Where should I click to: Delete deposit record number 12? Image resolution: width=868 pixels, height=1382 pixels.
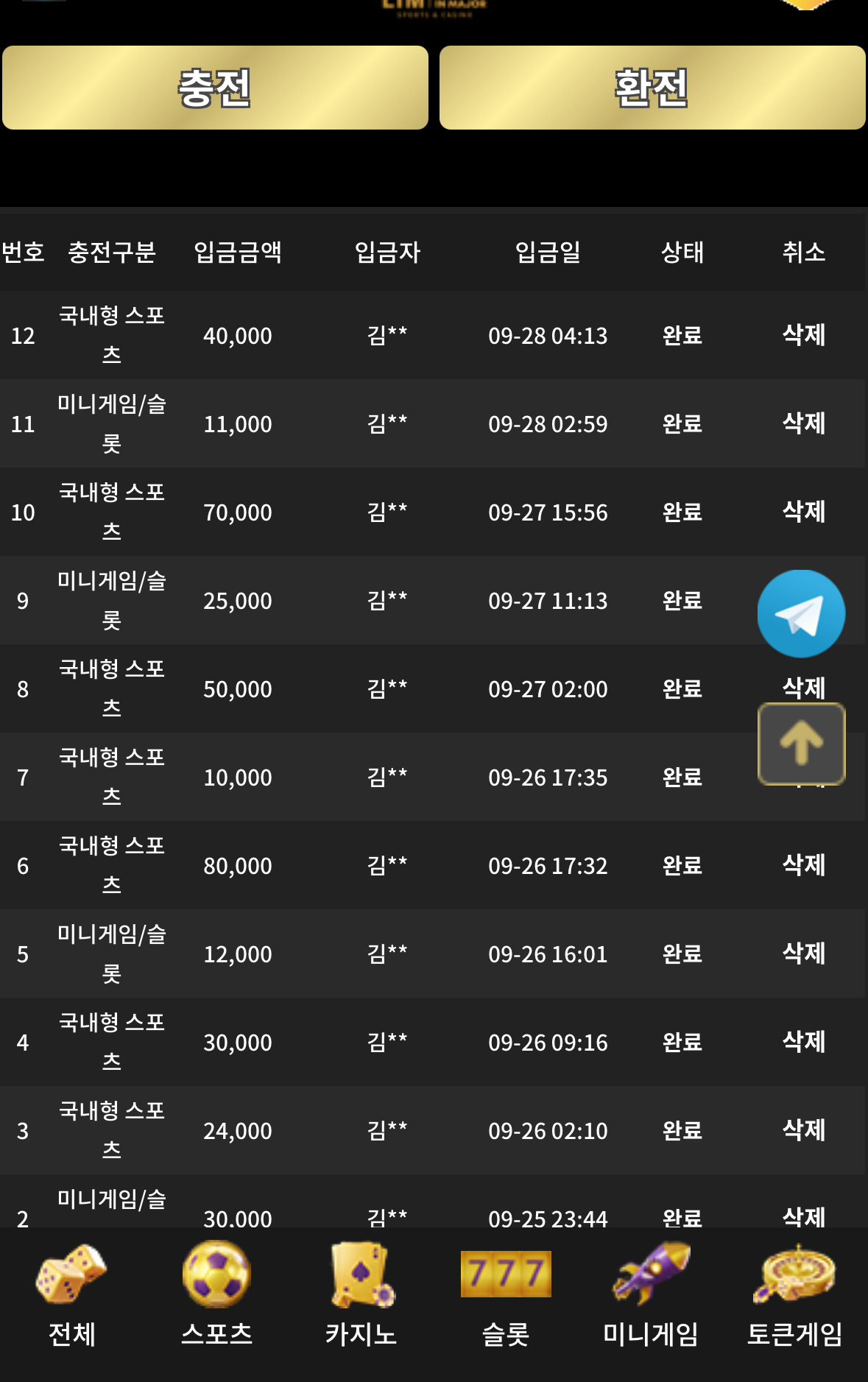pos(803,335)
